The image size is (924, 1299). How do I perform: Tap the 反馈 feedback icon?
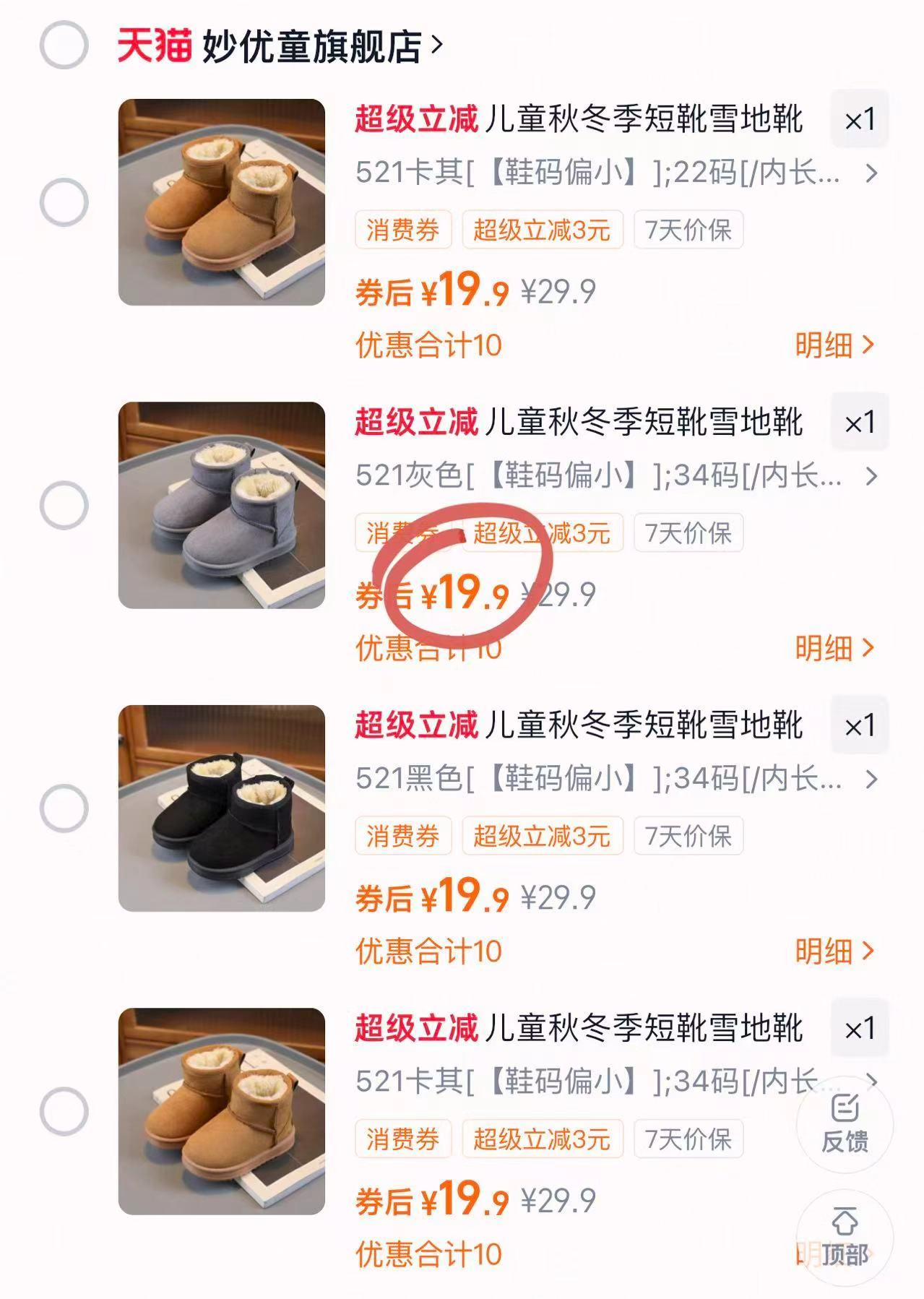pos(847,1131)
